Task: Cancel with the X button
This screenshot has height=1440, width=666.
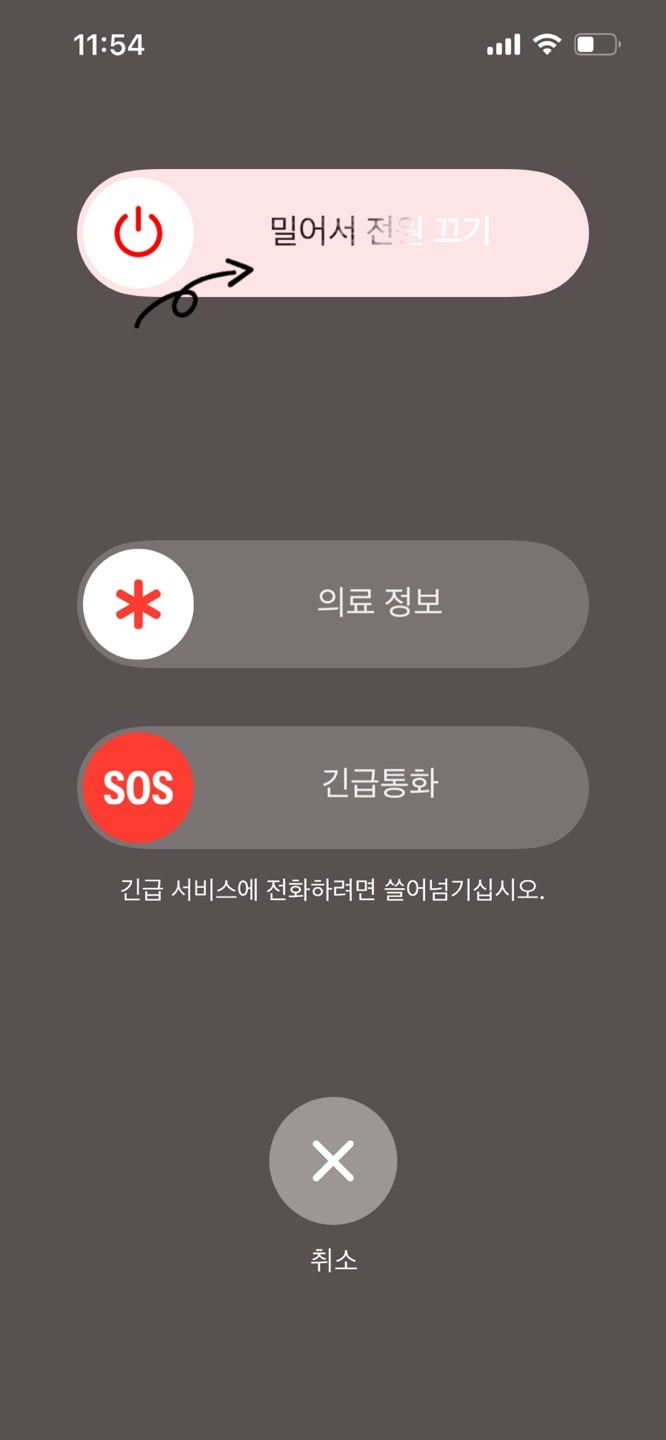Action: coord(333,1161)
